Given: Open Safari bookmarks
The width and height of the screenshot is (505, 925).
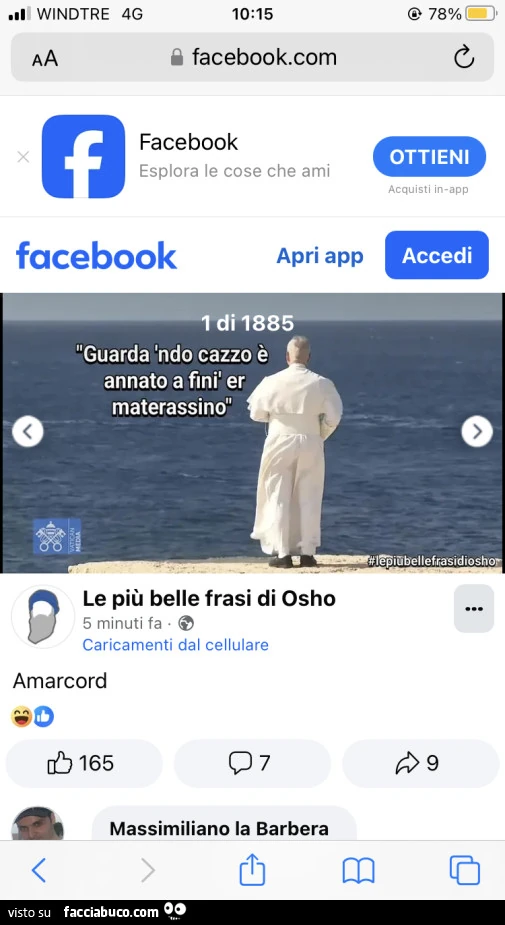Looking at the screenshot, I should coord(359,871).
